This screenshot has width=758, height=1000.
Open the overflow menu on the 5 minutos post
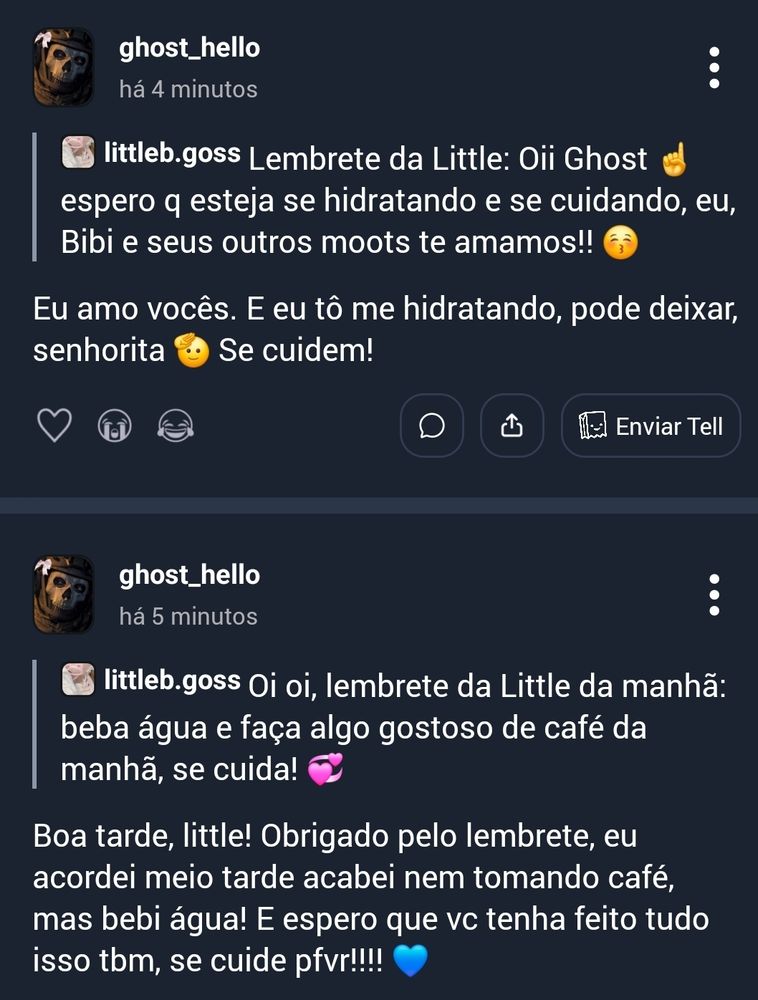point(714,595)
